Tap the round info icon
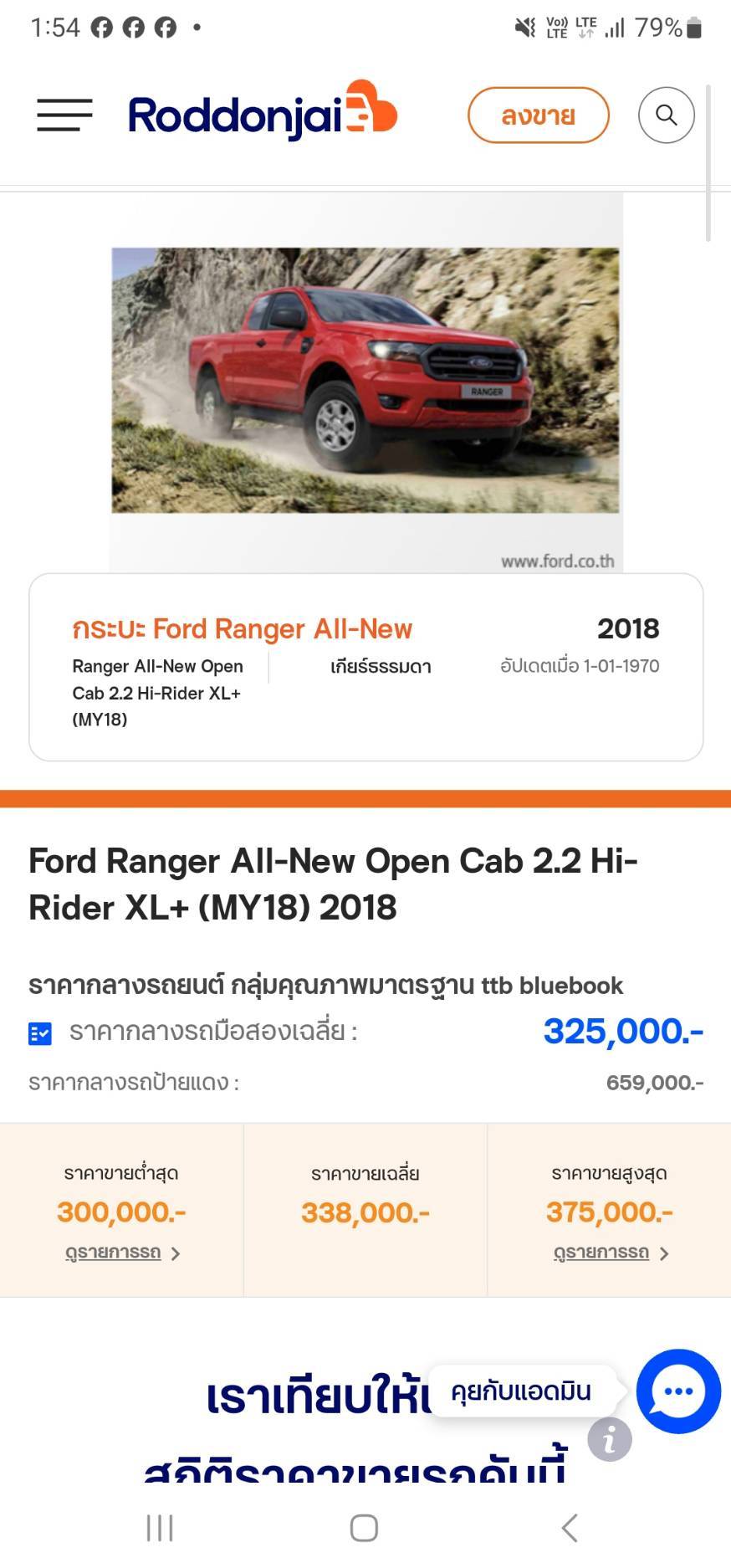Viewport: 731px width, 1568px height. [x=609, y=1439]
